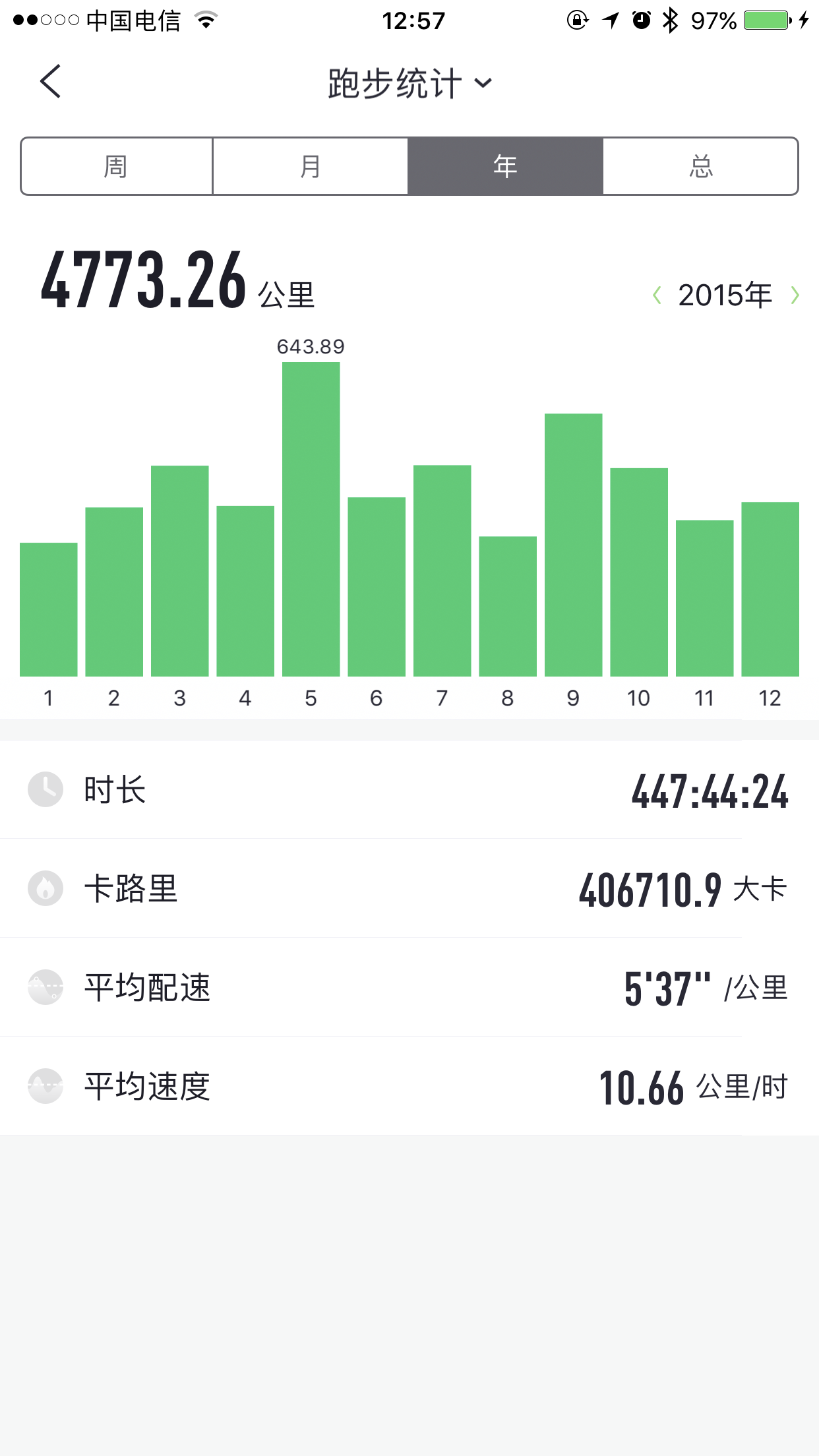
Task: Select the month 5 bar in the chart
Action: [x=311, y=519]
